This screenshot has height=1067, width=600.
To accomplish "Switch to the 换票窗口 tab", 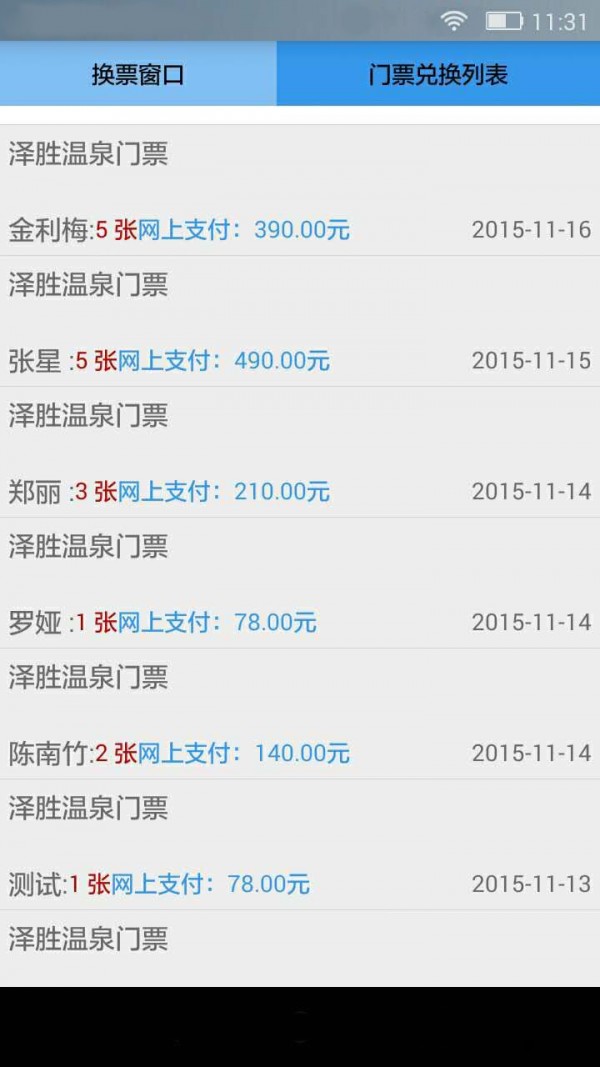I will click(x=138, y=75).
